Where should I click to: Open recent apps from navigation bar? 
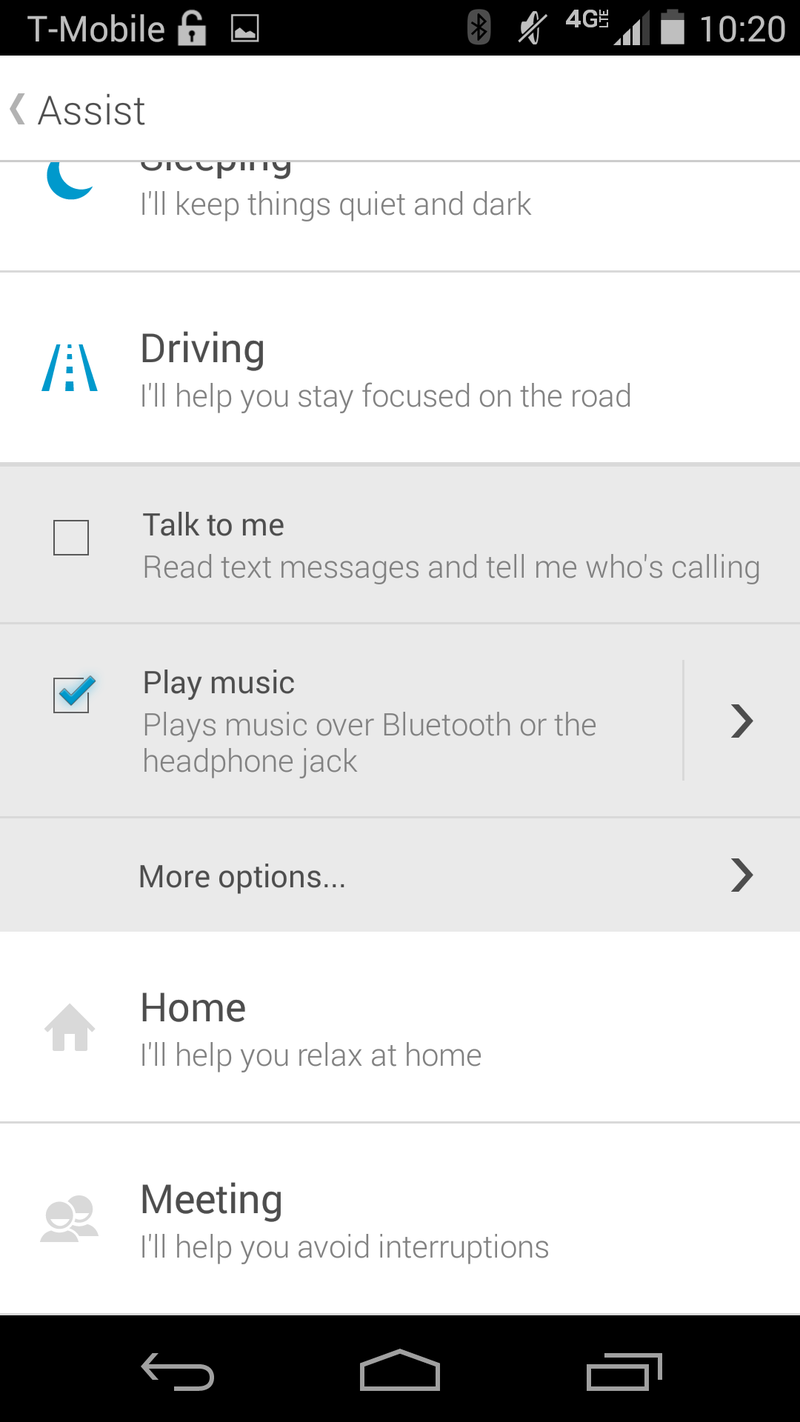pyautogui.click(x=624, y=1371)
